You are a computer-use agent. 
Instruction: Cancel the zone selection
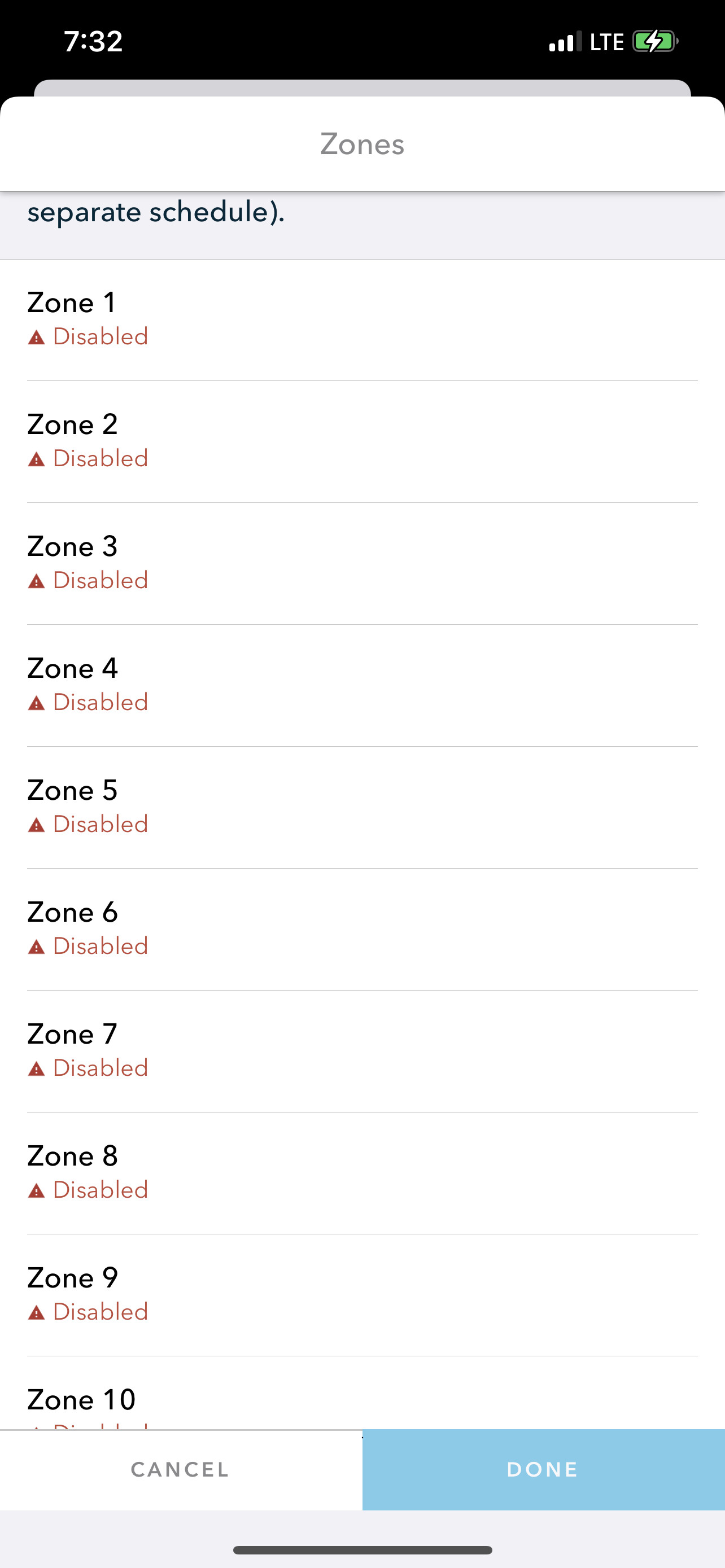(181, 1470)
